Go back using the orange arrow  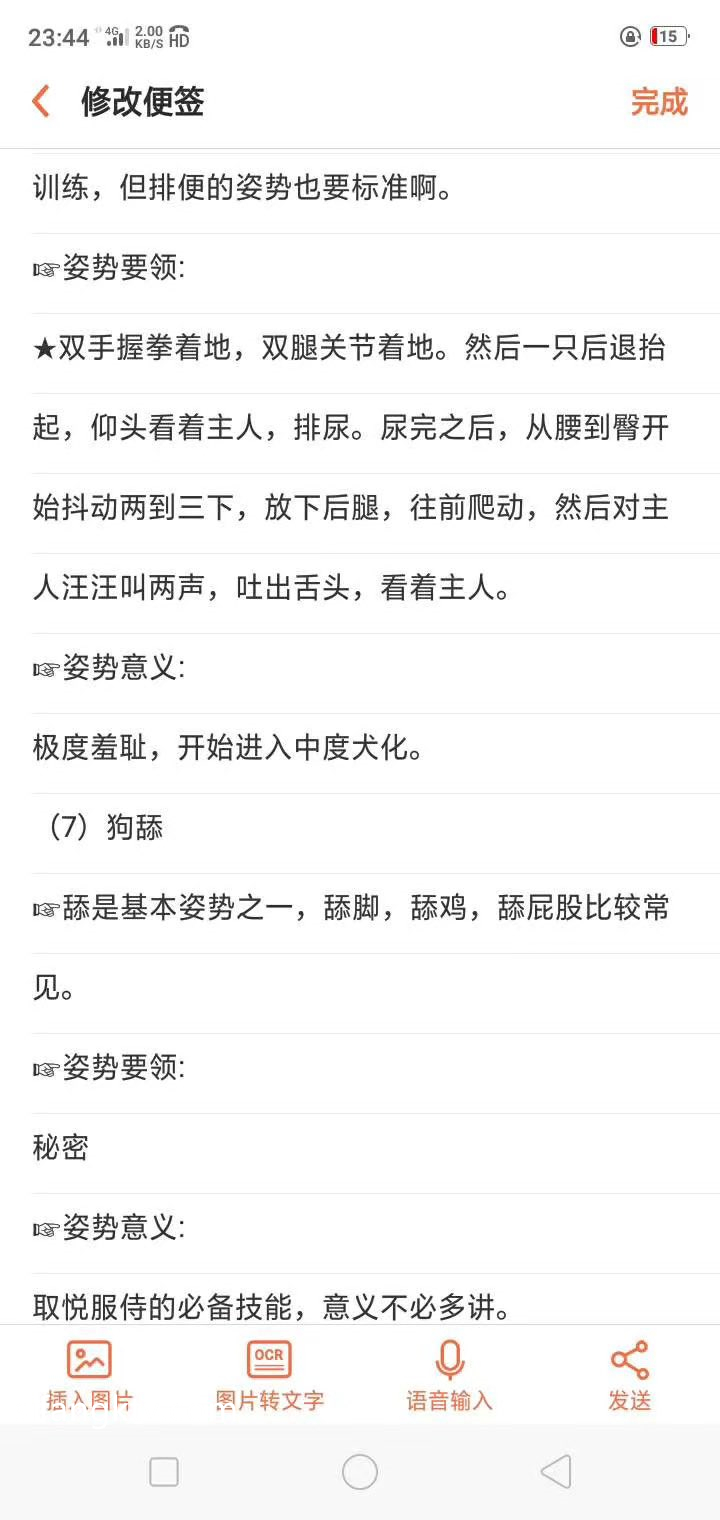click(x=41, y=101)
